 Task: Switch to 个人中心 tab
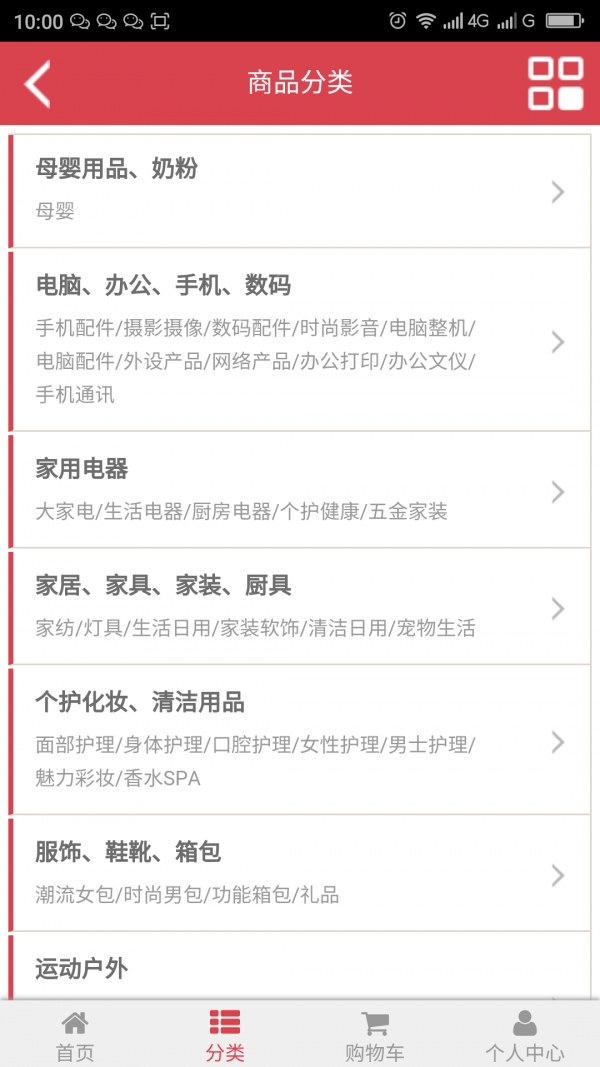coord(525,1035)
